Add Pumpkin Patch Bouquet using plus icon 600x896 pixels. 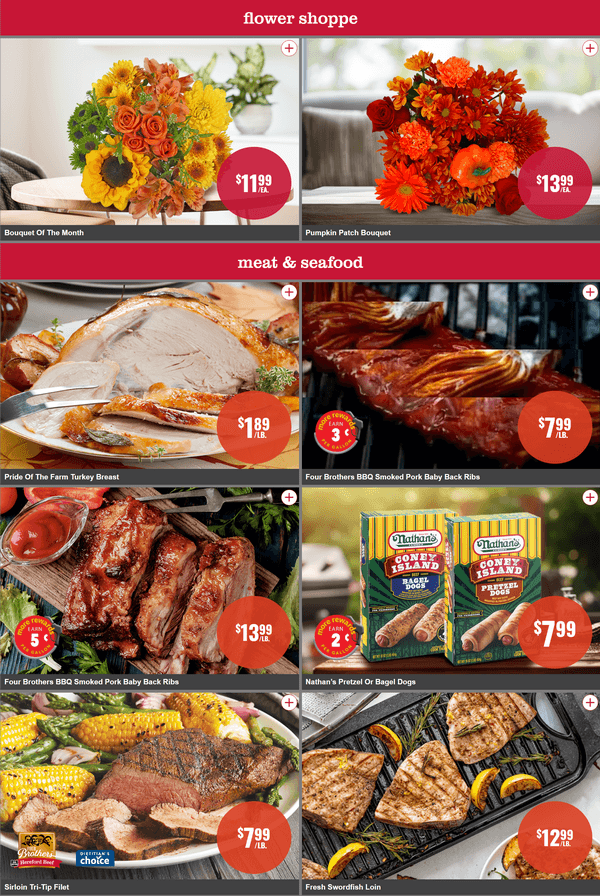tap(589, 48)
